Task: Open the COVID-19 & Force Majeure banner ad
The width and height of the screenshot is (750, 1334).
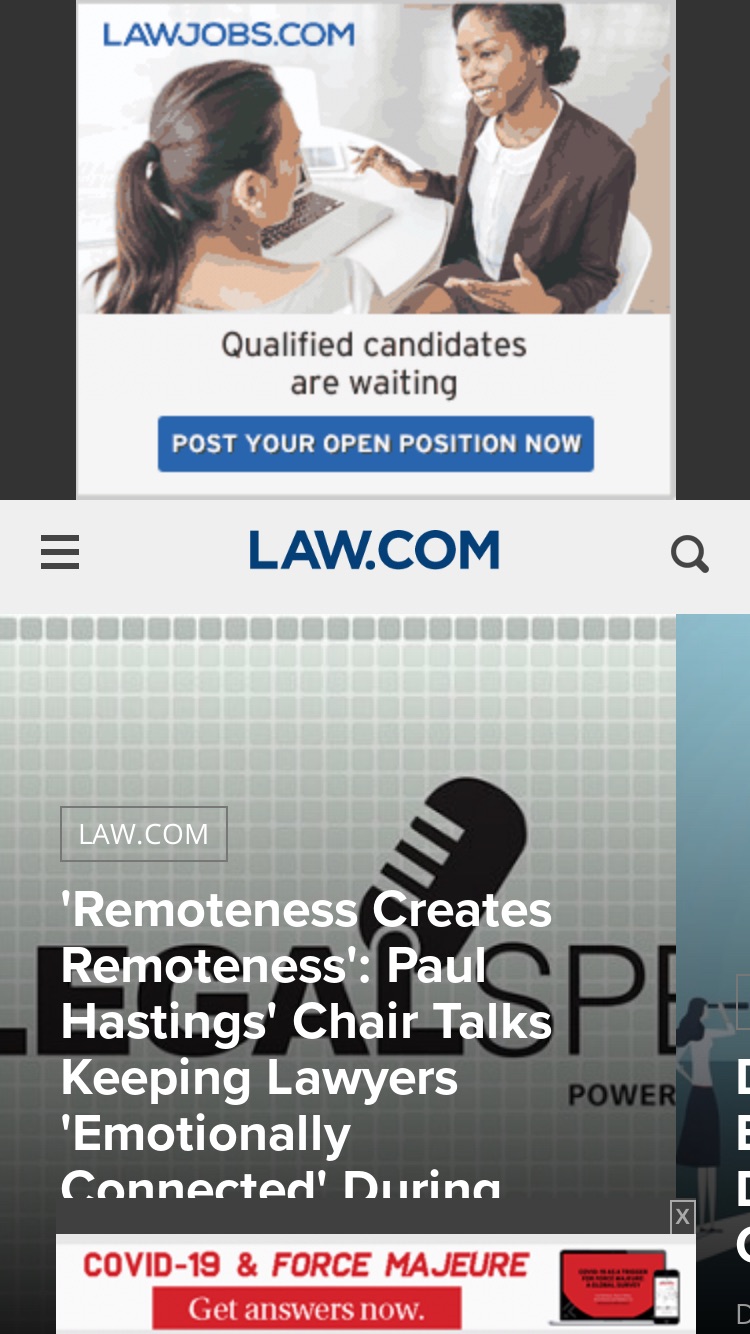Action: coord(375,1284)
